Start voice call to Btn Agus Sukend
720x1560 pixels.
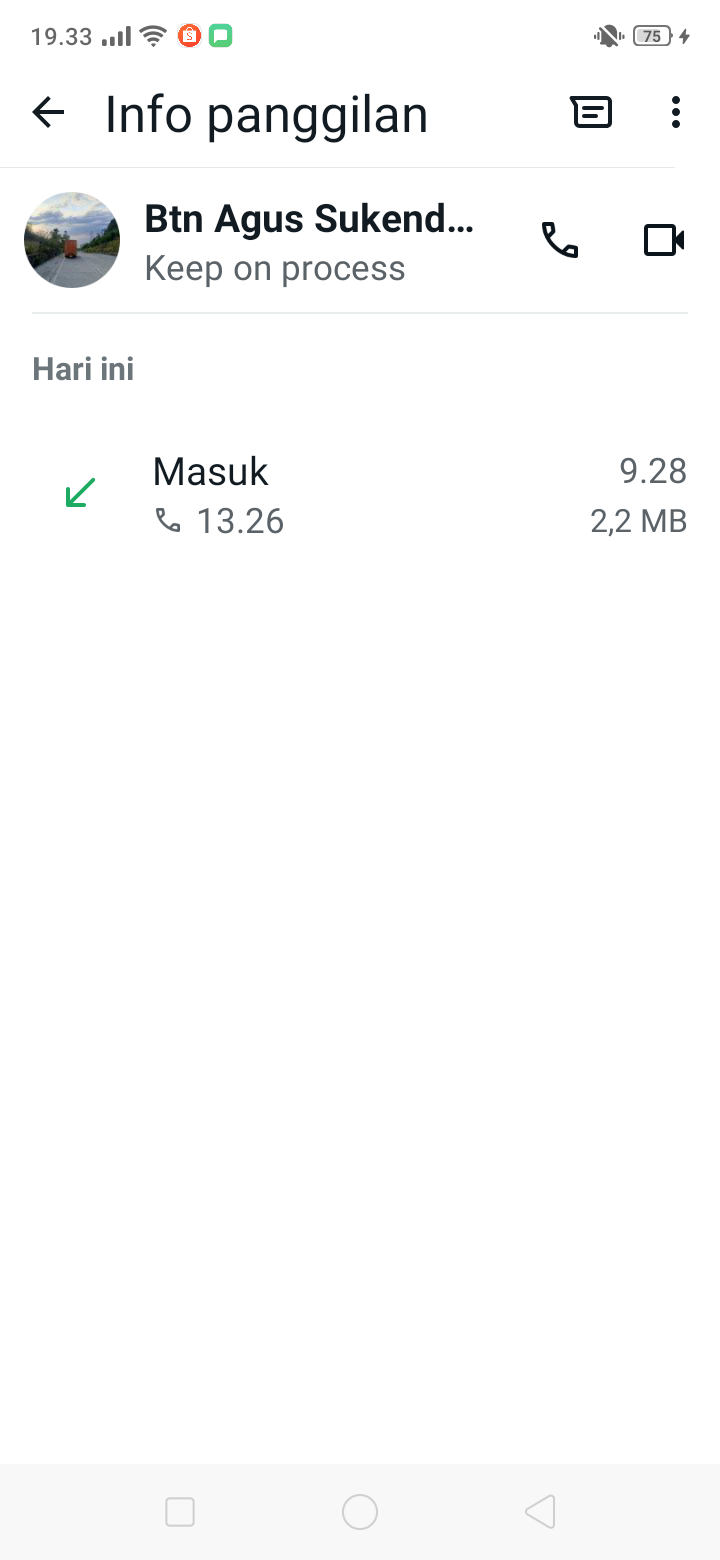coord(560,240)
